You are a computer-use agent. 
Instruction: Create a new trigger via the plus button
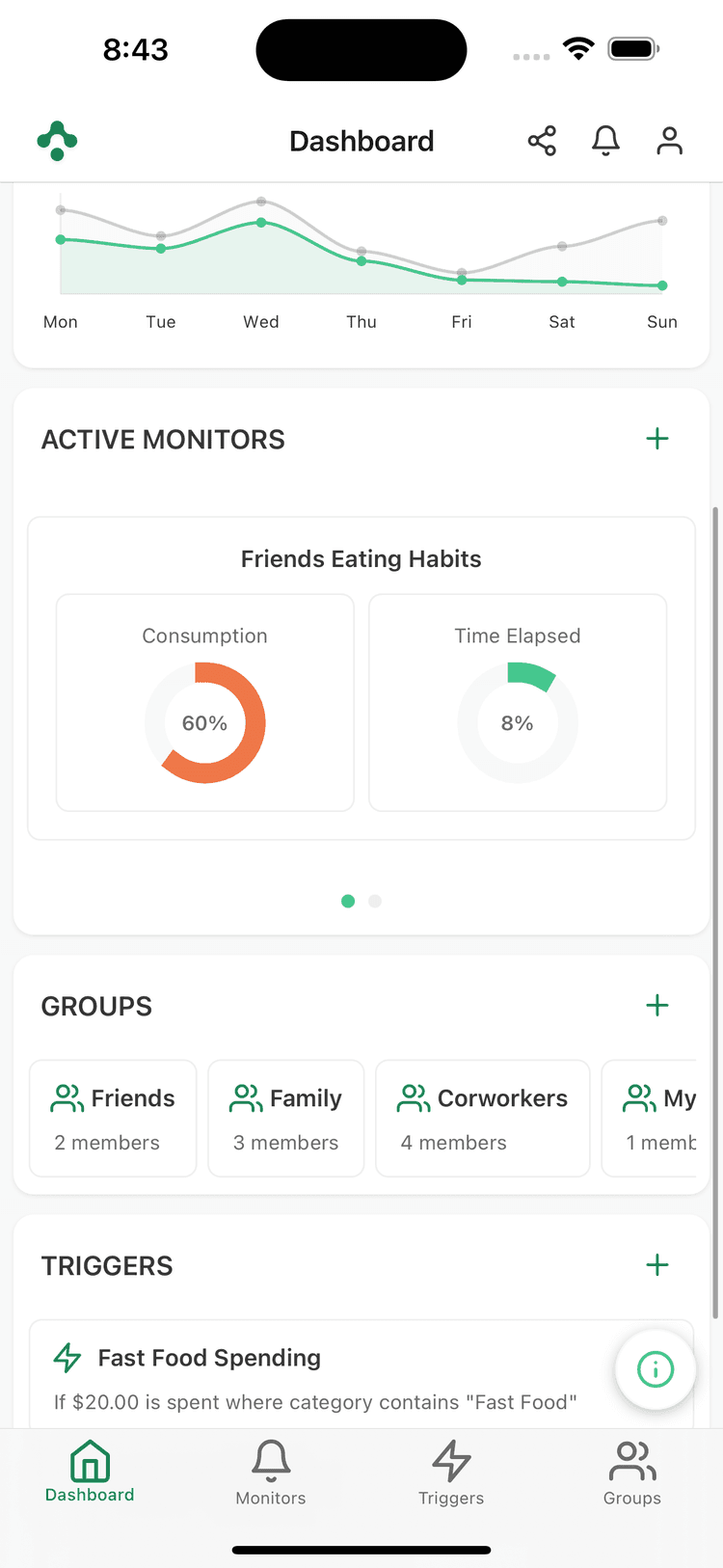[x=656, y=1264]
